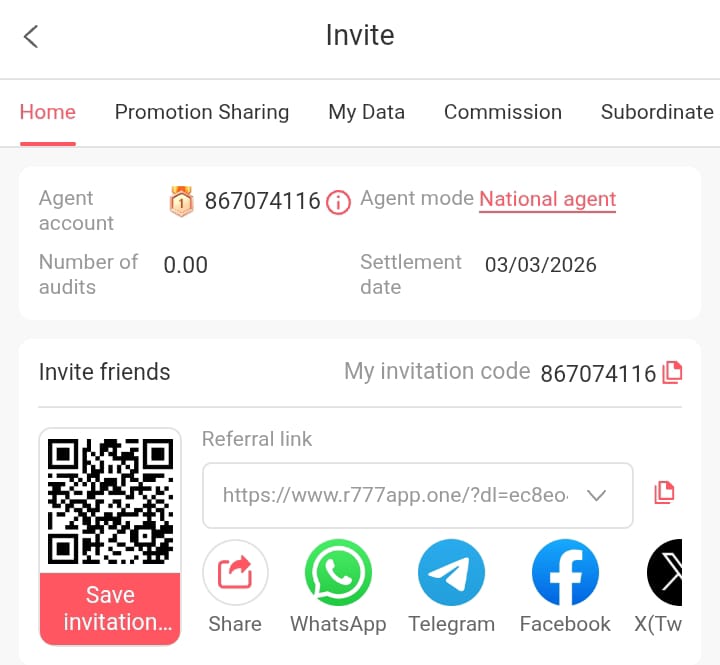Tap the Save invitation button
The image size is (720, 665).
click(110, 608)
